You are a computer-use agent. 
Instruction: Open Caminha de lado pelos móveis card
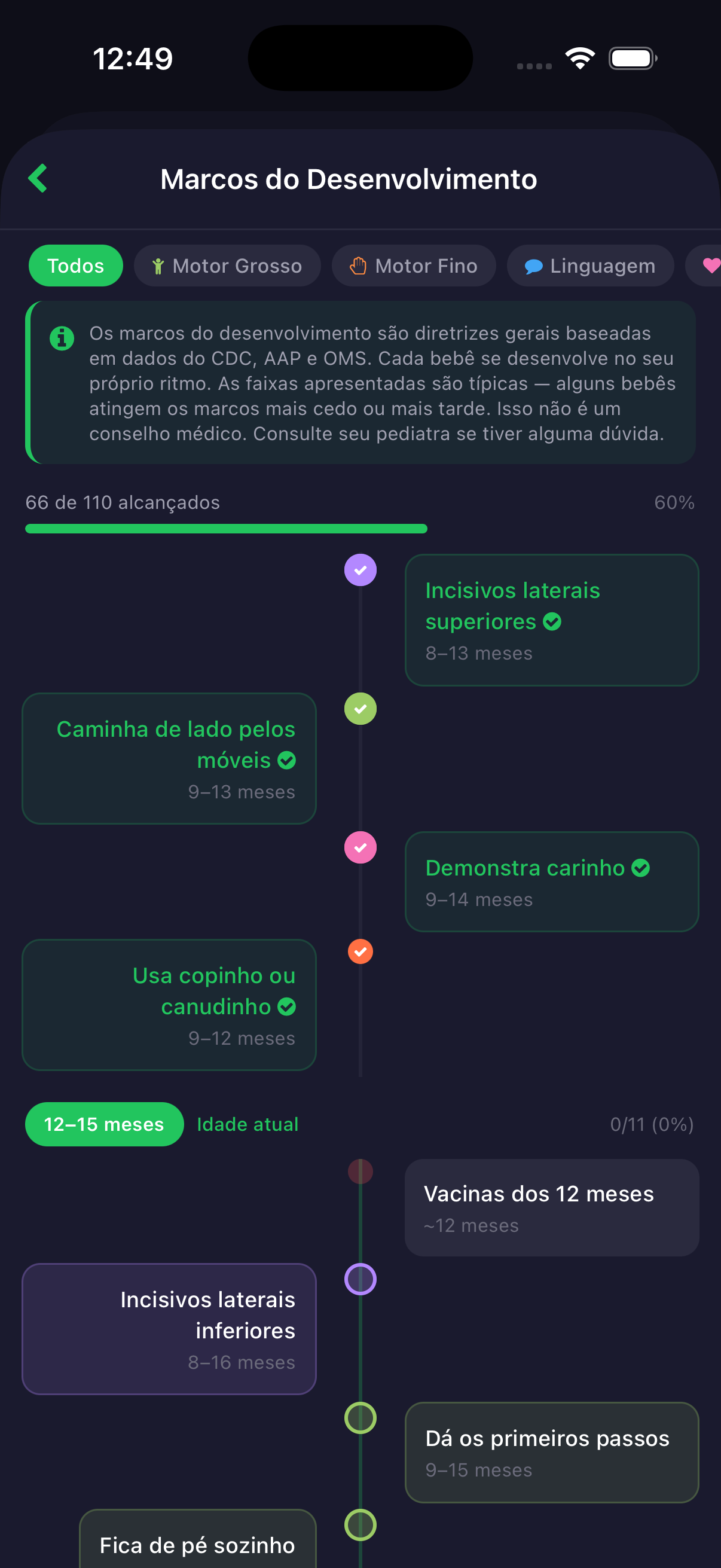(169, 758)
